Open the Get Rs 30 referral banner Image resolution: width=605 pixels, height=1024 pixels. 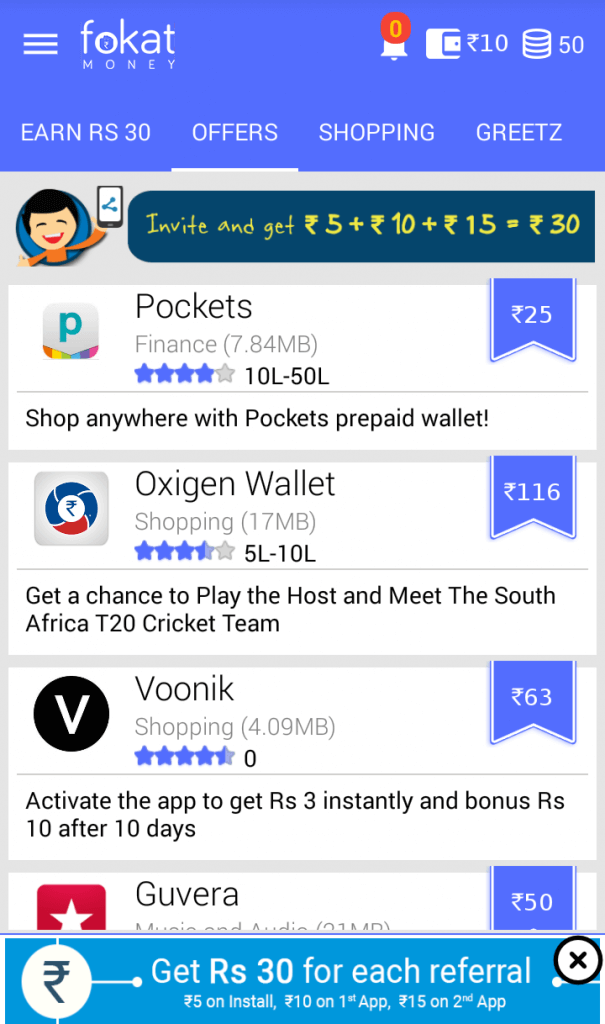(x=302, y=980)
